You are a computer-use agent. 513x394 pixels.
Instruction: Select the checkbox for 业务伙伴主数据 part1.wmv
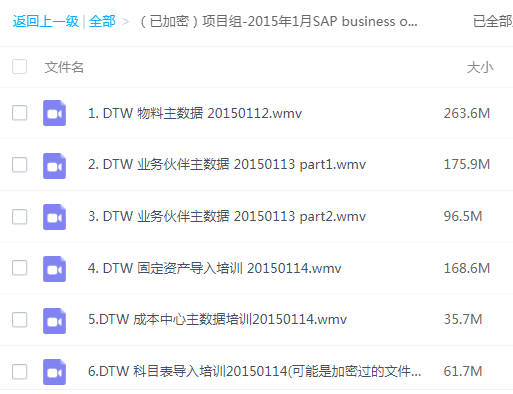19,165
